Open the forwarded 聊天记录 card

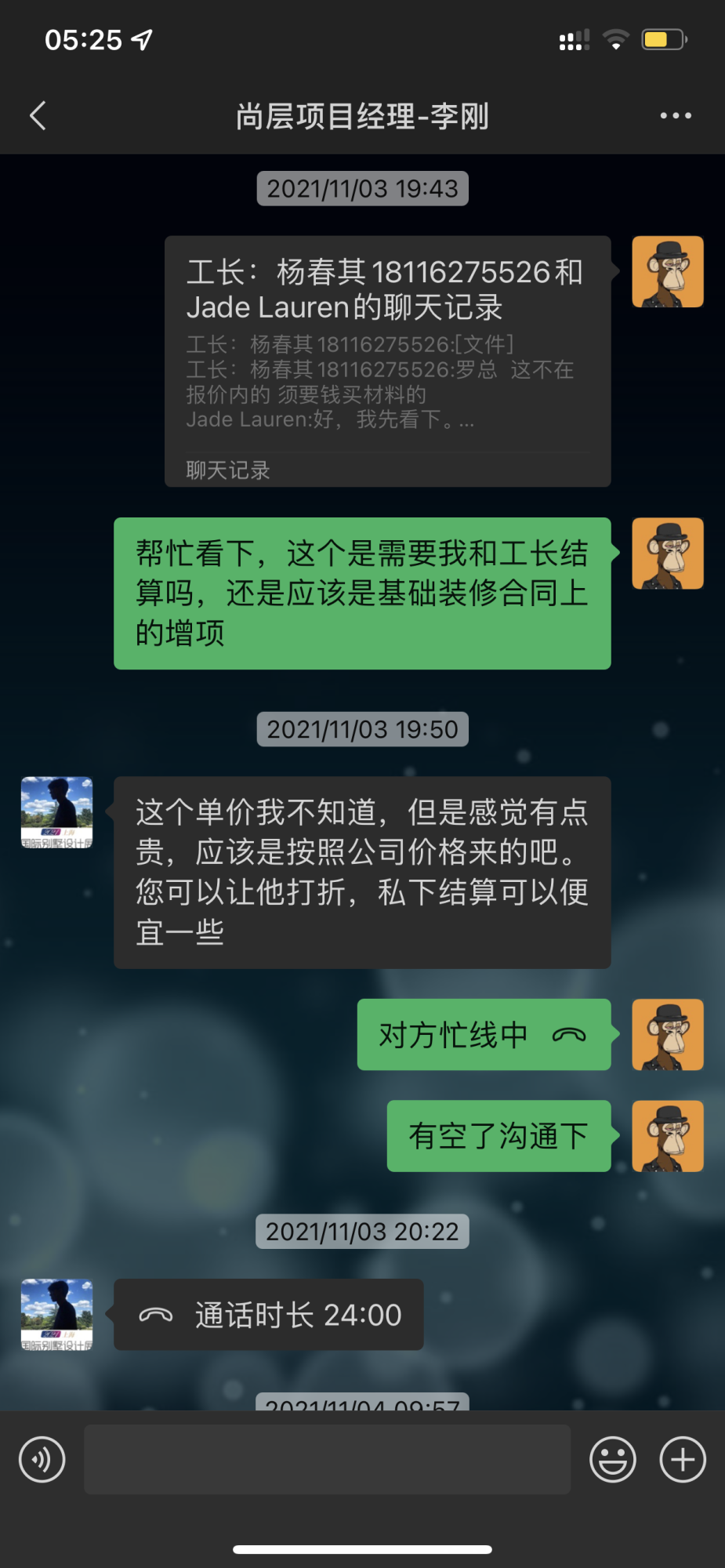pos(387,361)
